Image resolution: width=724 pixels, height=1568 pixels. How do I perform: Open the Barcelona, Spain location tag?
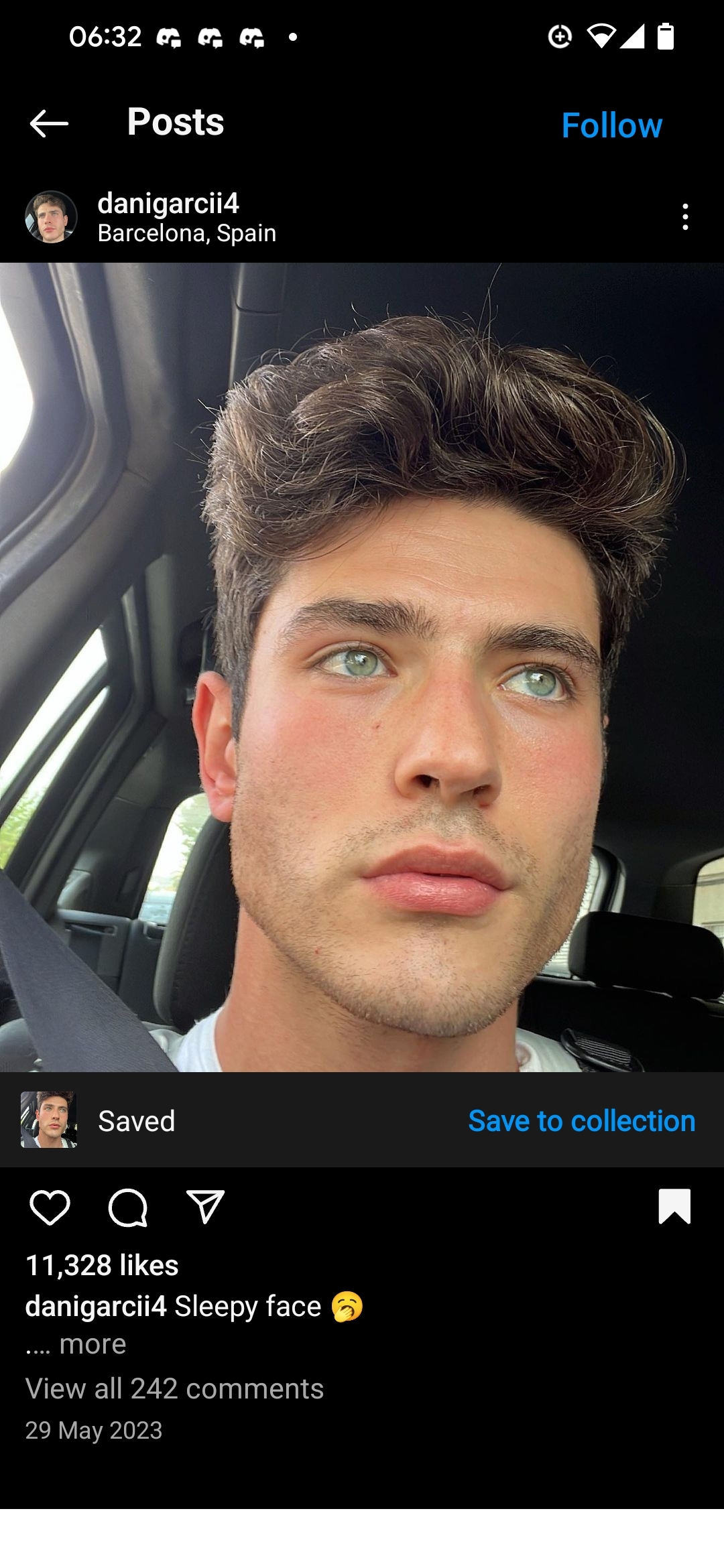[x=186, y=233]
